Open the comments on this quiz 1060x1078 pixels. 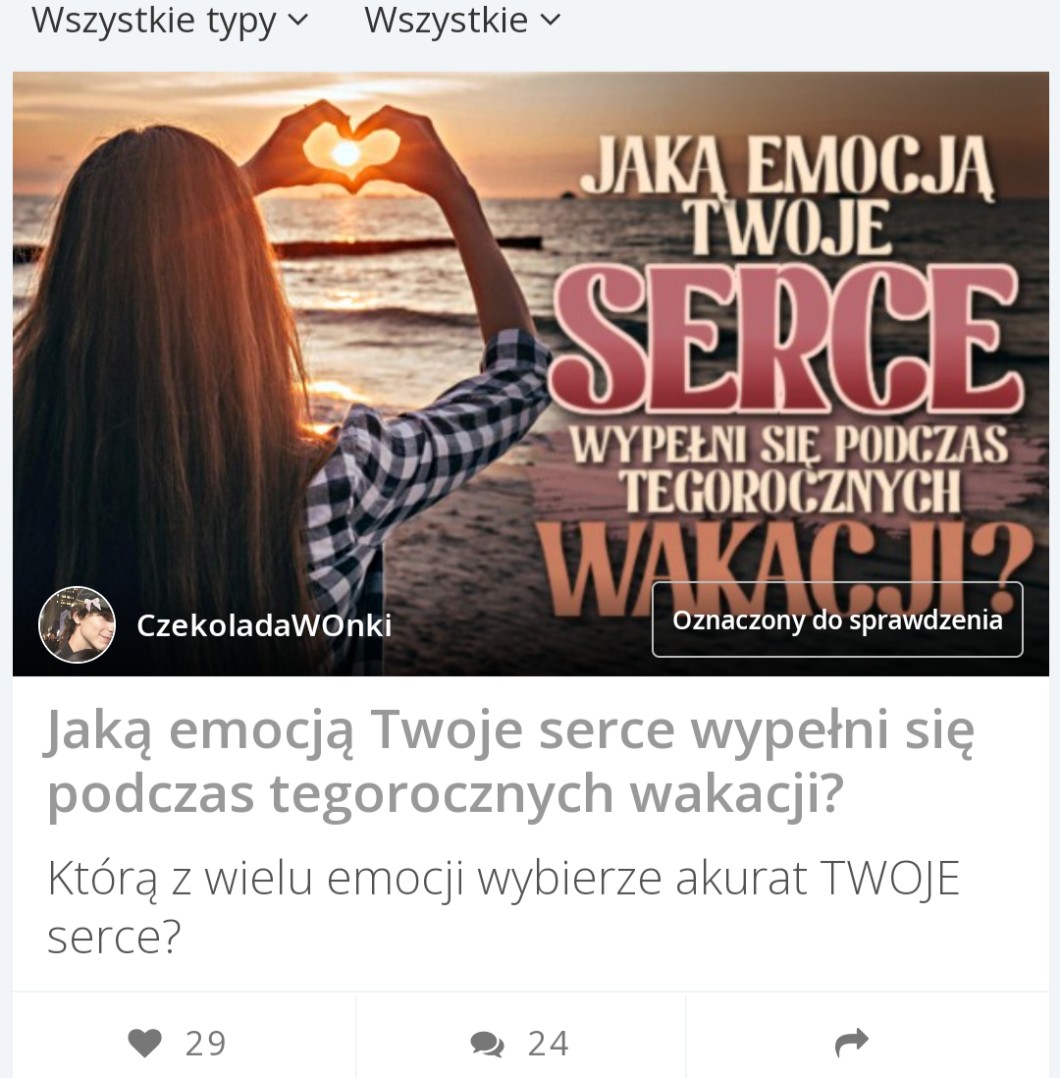[x=519, y=1044]
